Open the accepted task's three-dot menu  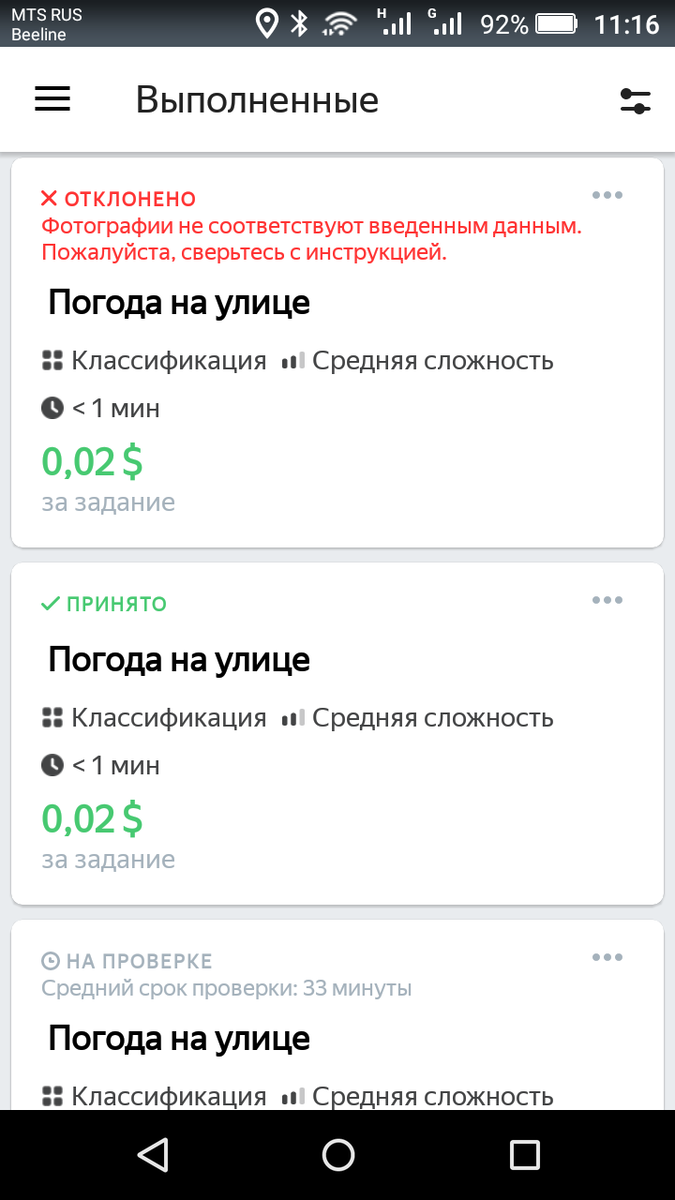[x=607, y=600]
